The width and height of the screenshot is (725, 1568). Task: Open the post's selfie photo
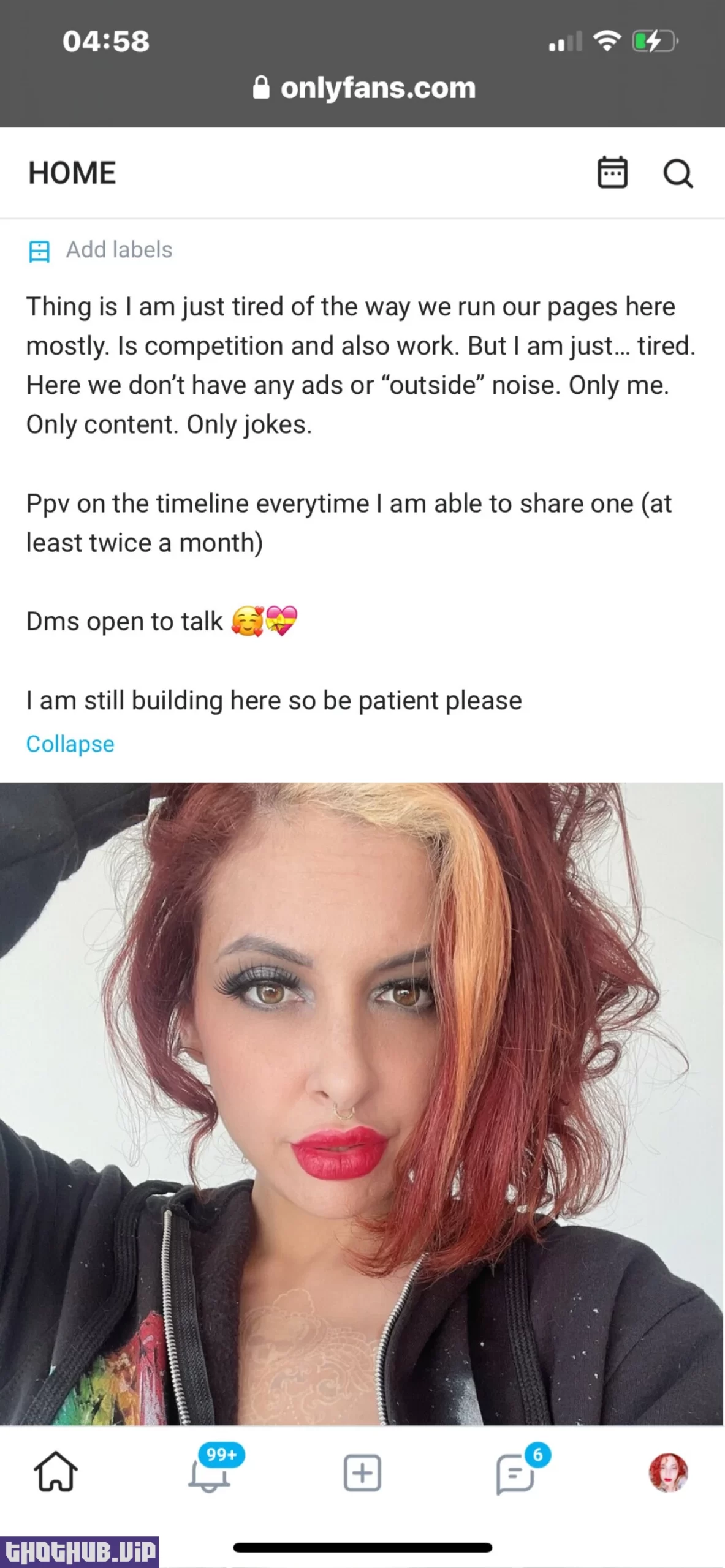[362, 1102]
